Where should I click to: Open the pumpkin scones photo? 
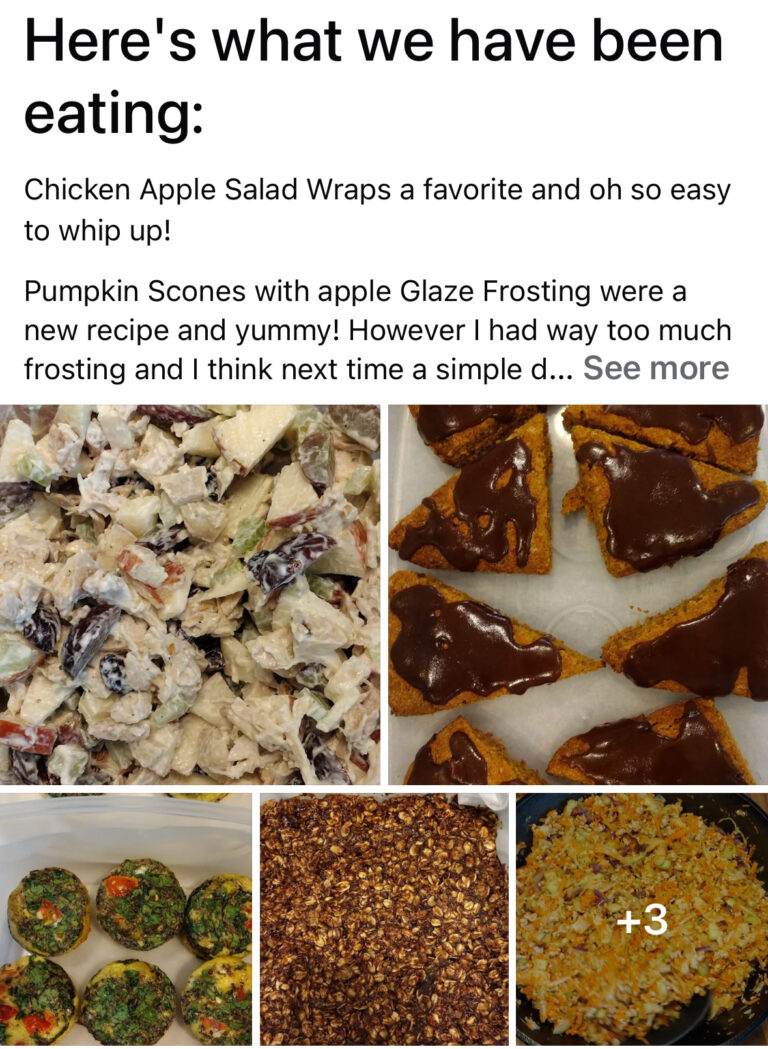tap(577, 594)
